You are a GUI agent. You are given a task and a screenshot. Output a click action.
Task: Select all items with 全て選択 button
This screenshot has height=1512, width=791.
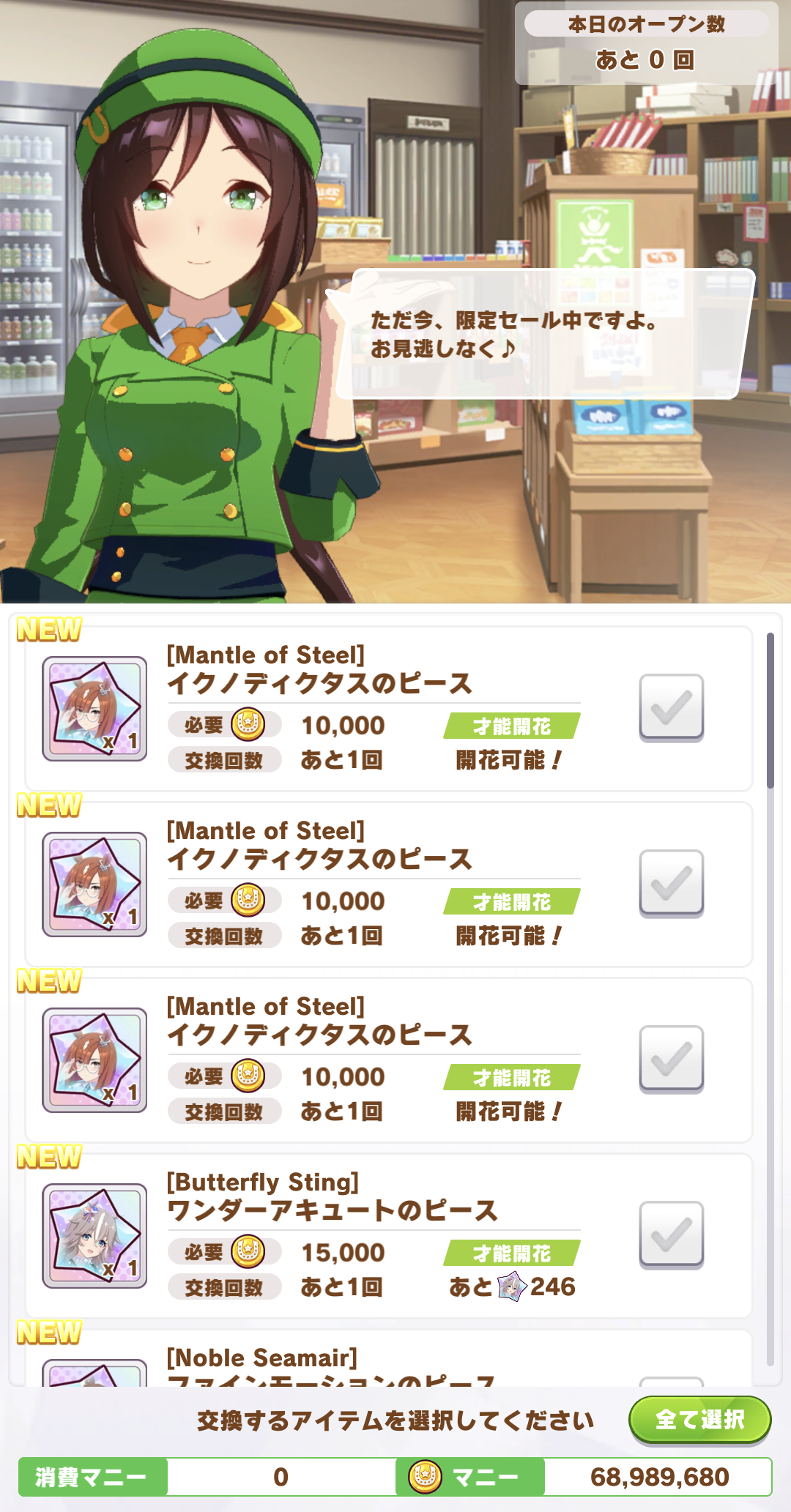(x=699, y=1420)
